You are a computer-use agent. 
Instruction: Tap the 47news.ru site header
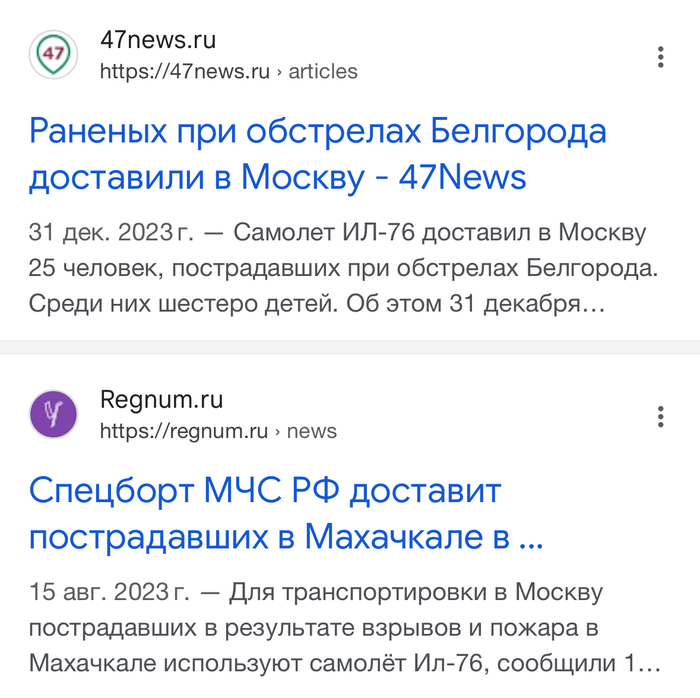pyautogui.click(x=158, y=41)
